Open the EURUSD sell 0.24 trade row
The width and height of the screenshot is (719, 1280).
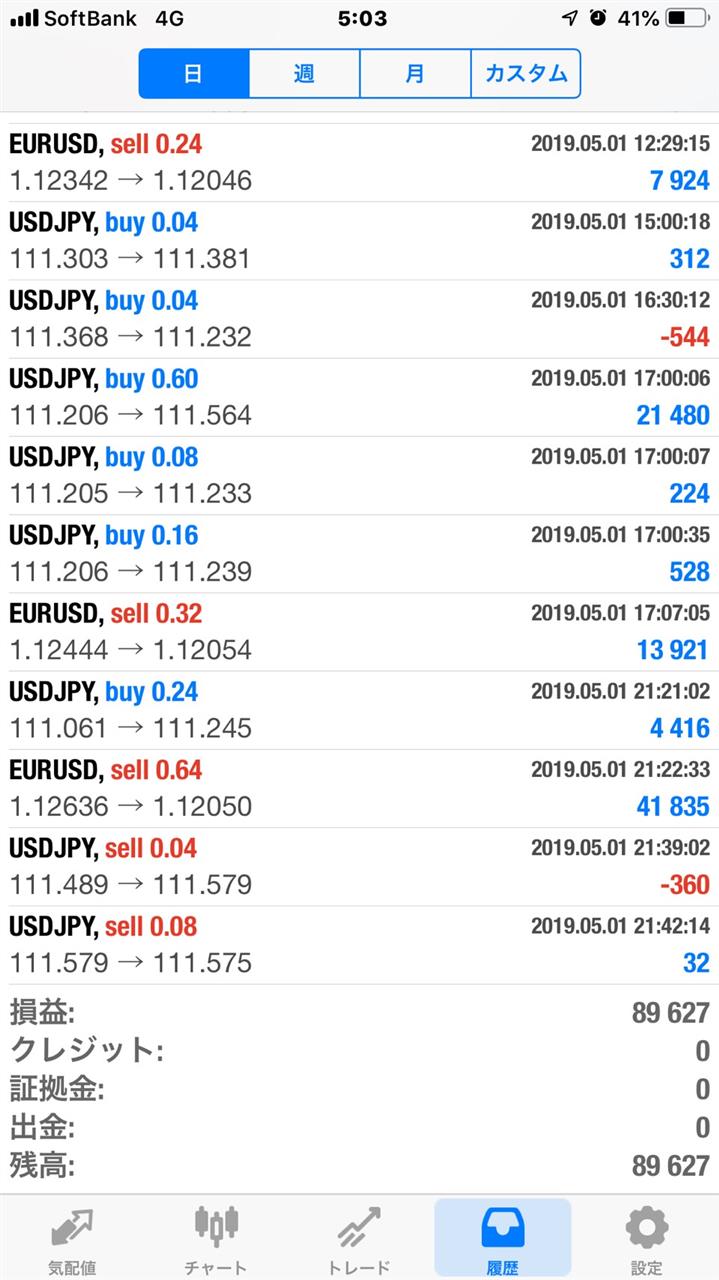(359, 163)
